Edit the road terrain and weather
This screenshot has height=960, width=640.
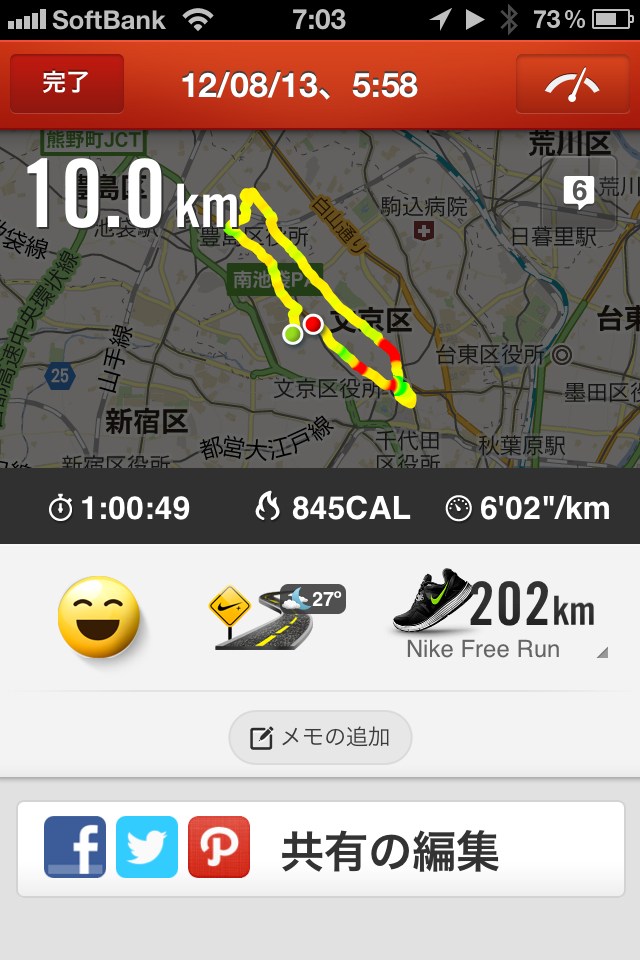275,617
